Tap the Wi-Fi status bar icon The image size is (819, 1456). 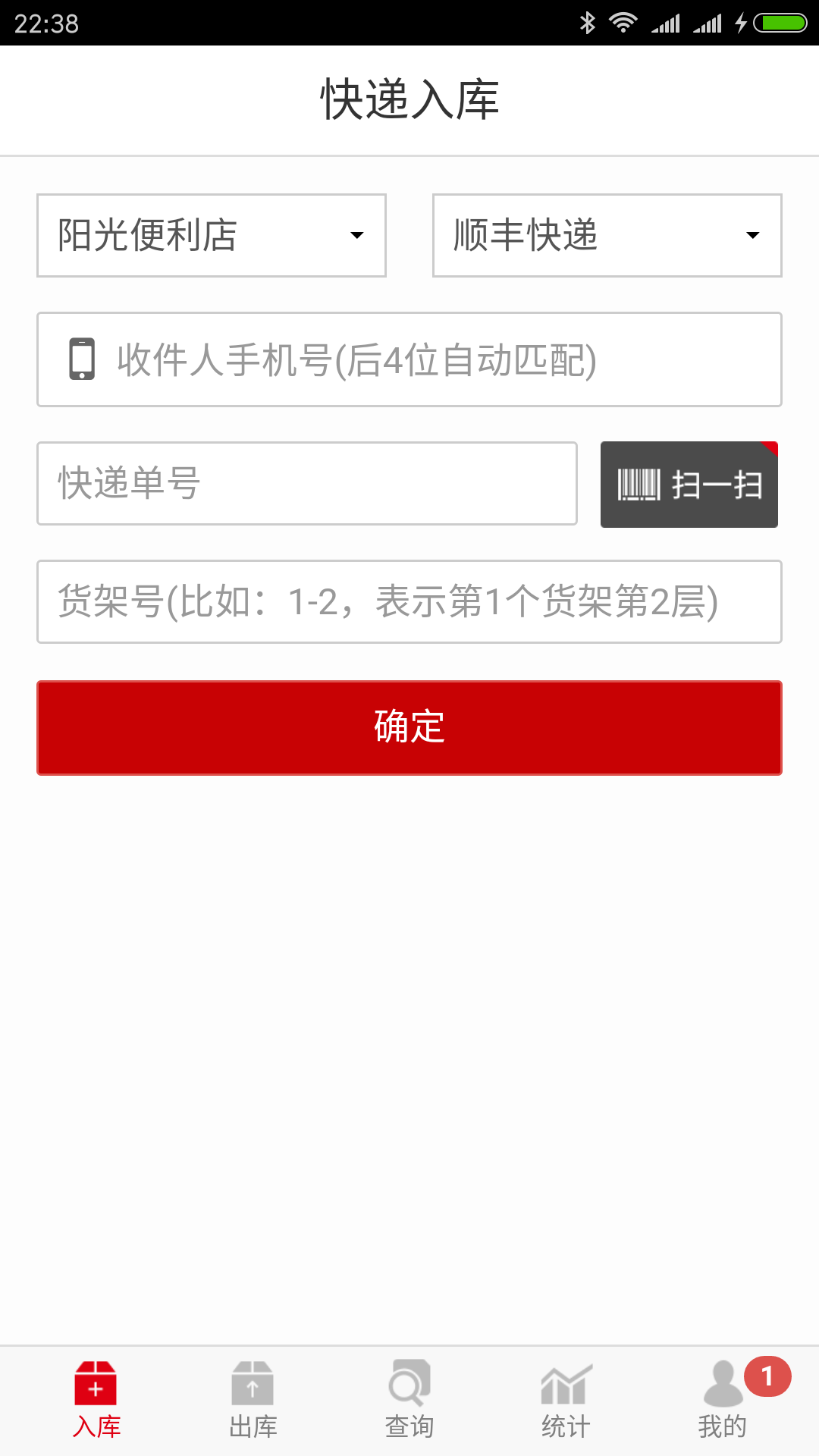pos(623,23)
